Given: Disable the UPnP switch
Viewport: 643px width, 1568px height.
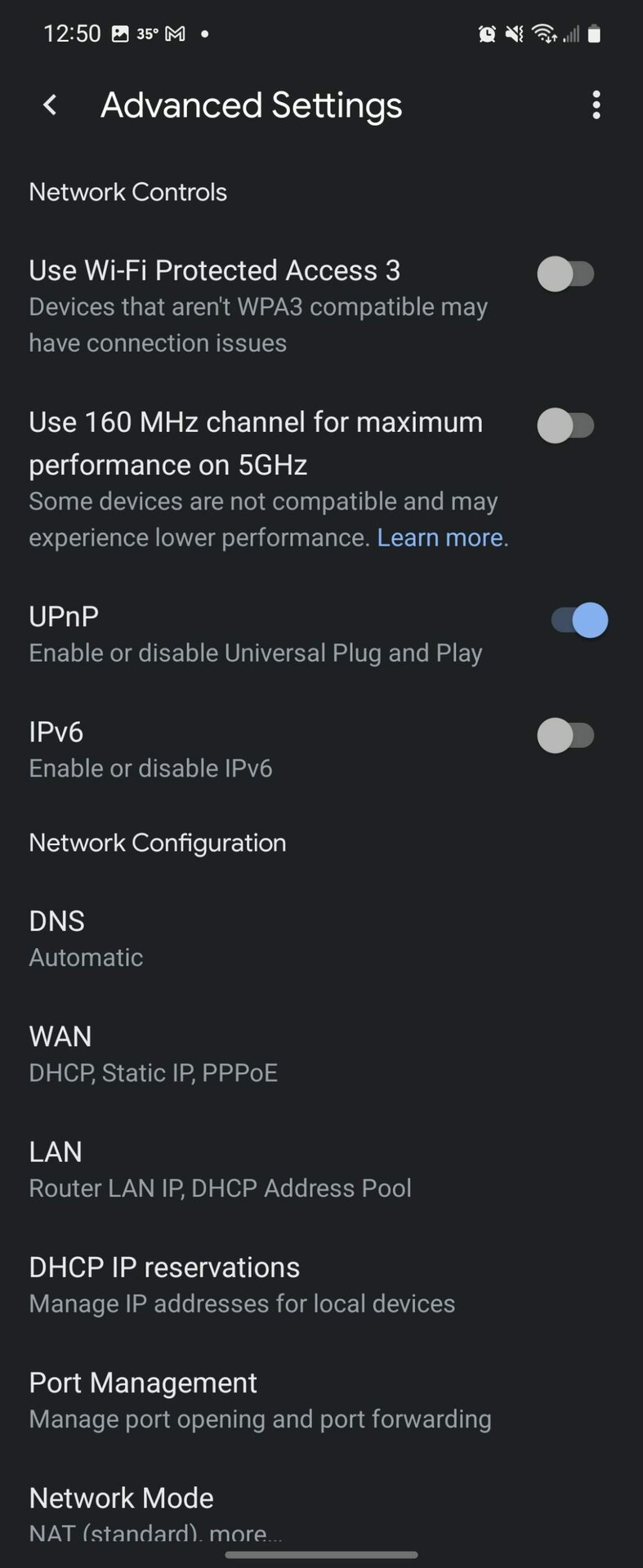Looking at the screenshot, I should tap(579, 620).
